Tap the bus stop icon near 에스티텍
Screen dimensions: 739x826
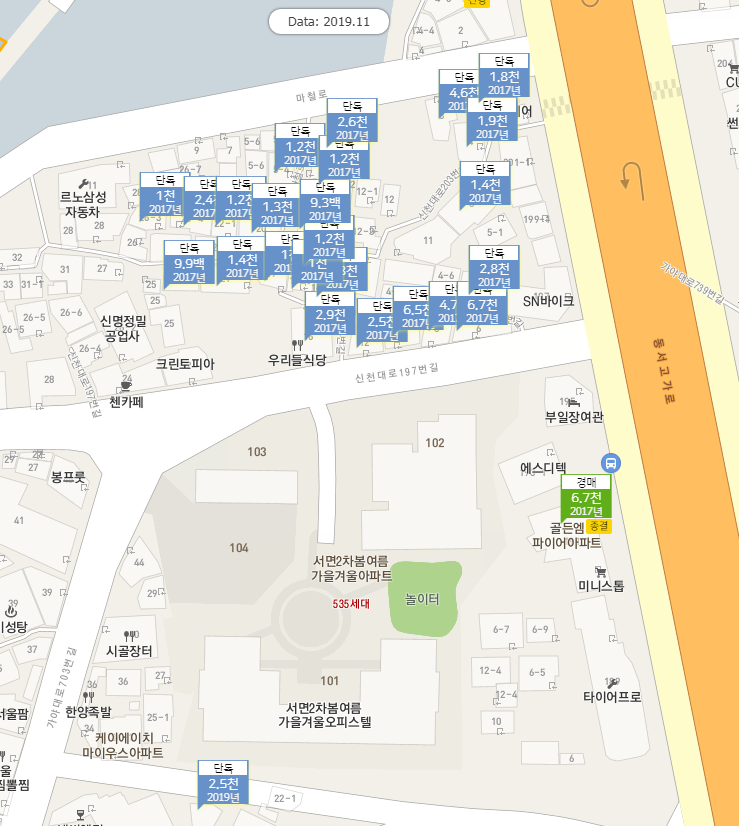coord(610,463)
